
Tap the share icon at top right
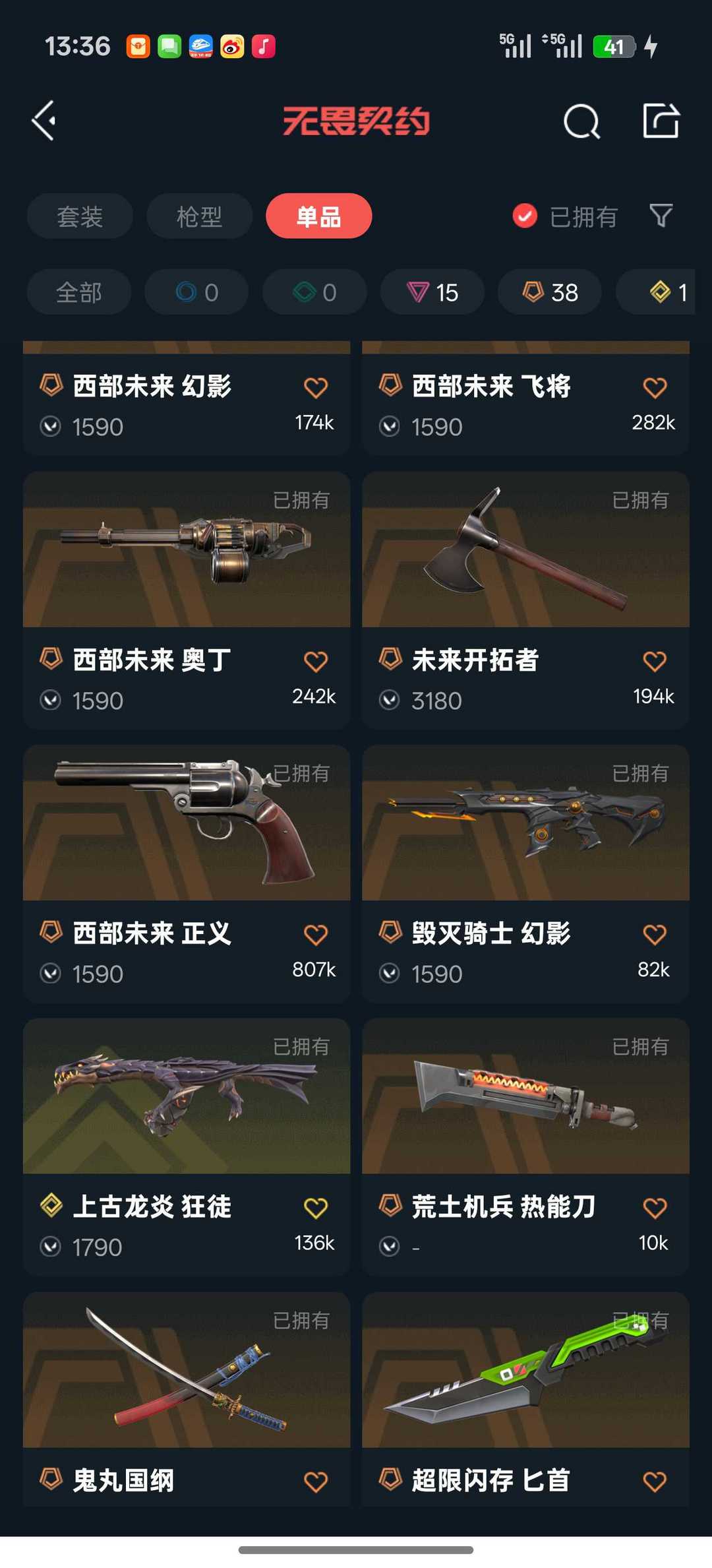coord(661,121)
